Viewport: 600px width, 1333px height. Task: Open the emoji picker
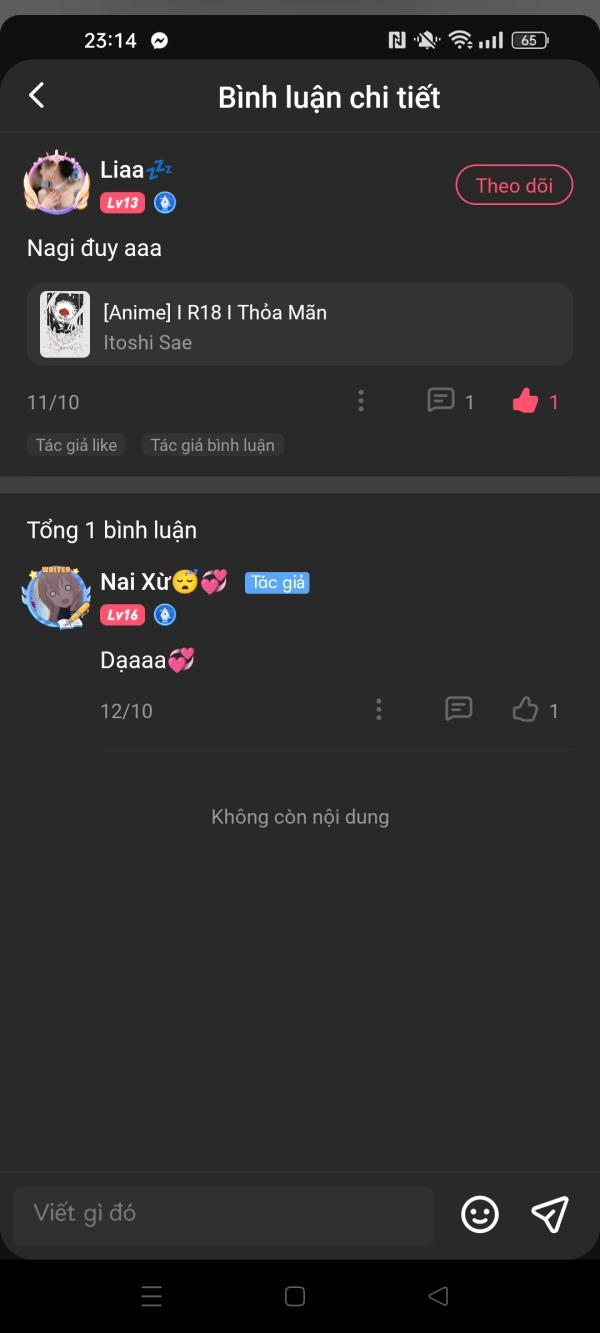point(480,1214)
